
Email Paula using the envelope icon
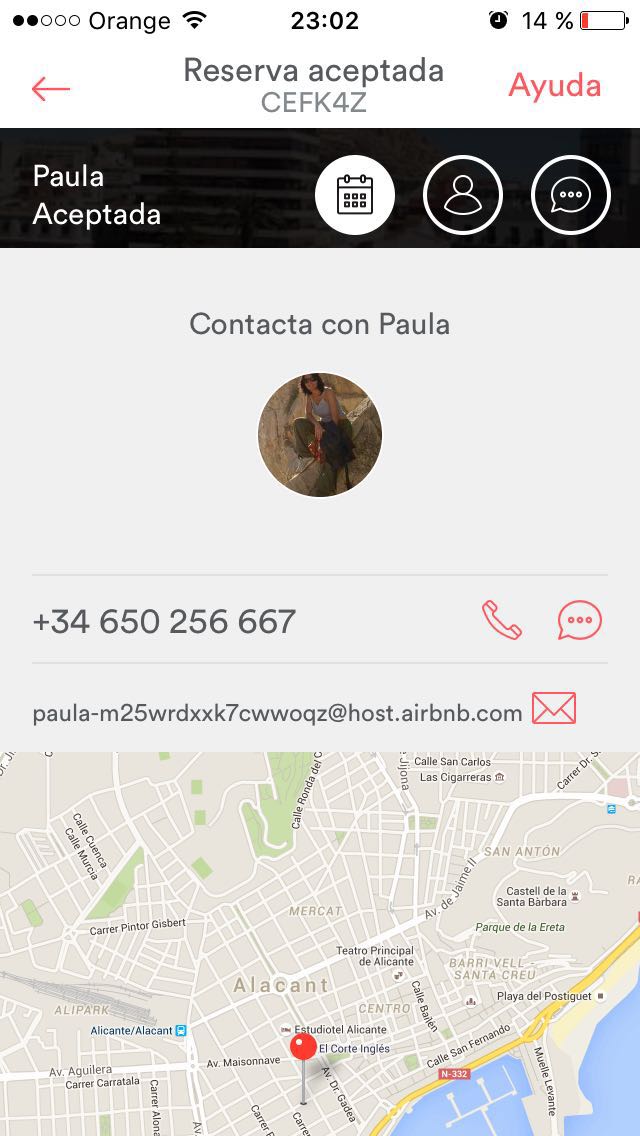pyautogui.click(x=554, y=709)
